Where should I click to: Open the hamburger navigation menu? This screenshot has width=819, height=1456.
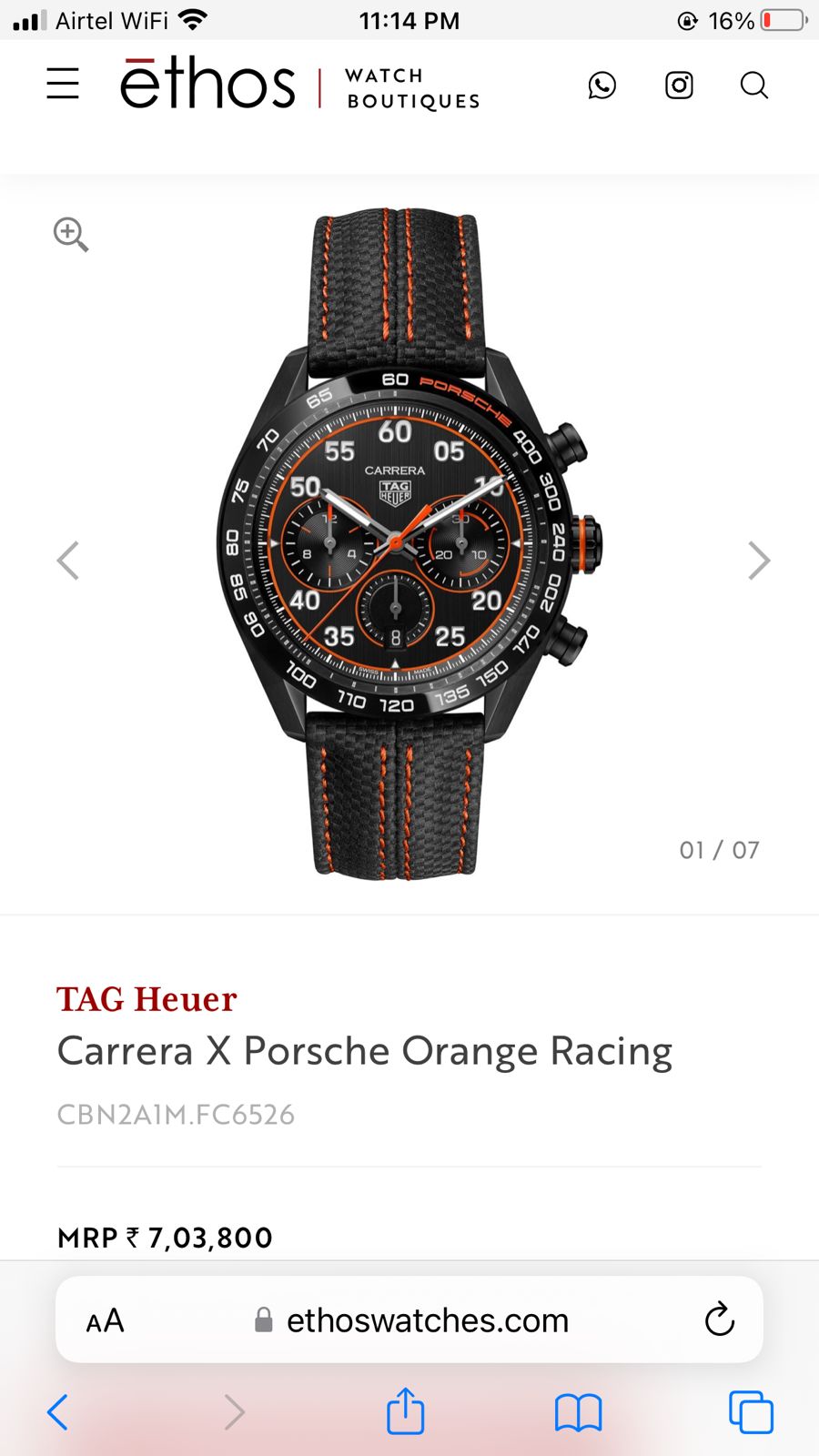tap(63, 84)
